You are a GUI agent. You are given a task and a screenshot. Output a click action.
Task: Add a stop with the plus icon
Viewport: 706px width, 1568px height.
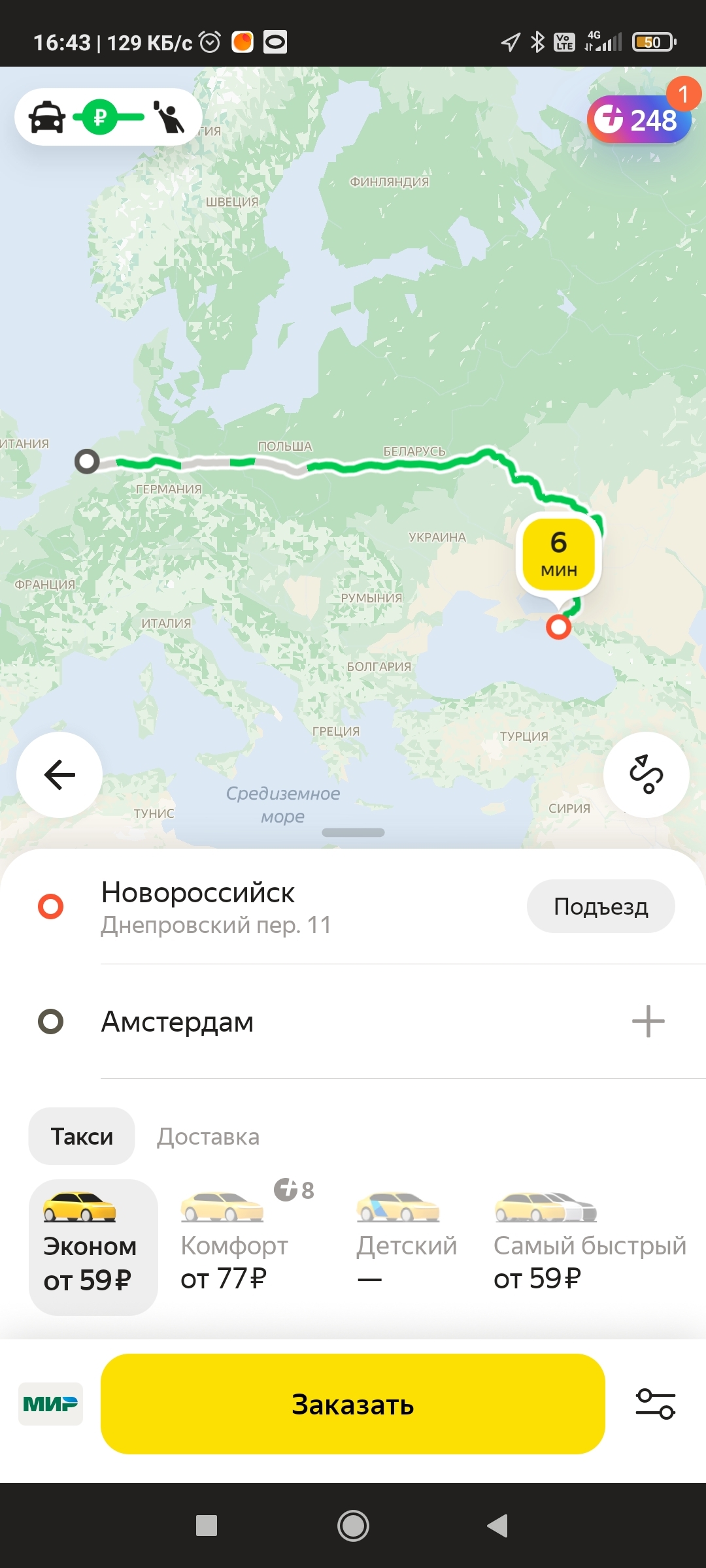(x=648, y=1021)
